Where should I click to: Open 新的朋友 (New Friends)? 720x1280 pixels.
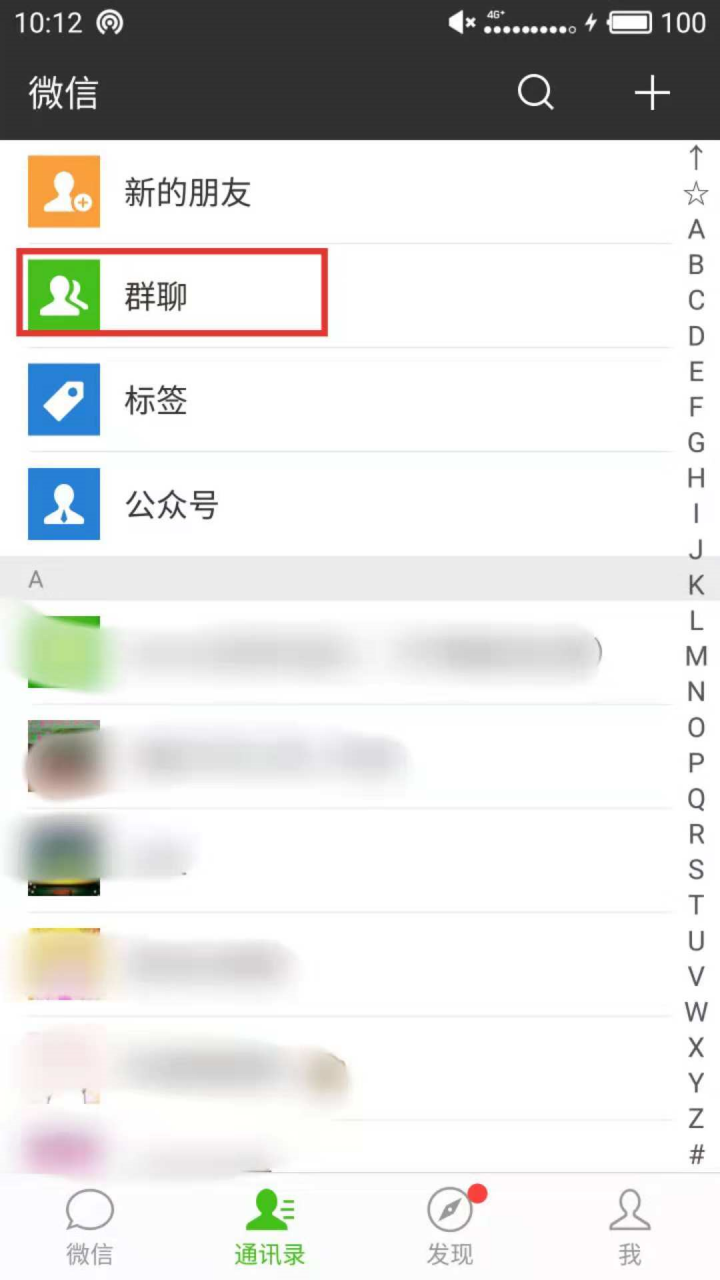point(186,192)
